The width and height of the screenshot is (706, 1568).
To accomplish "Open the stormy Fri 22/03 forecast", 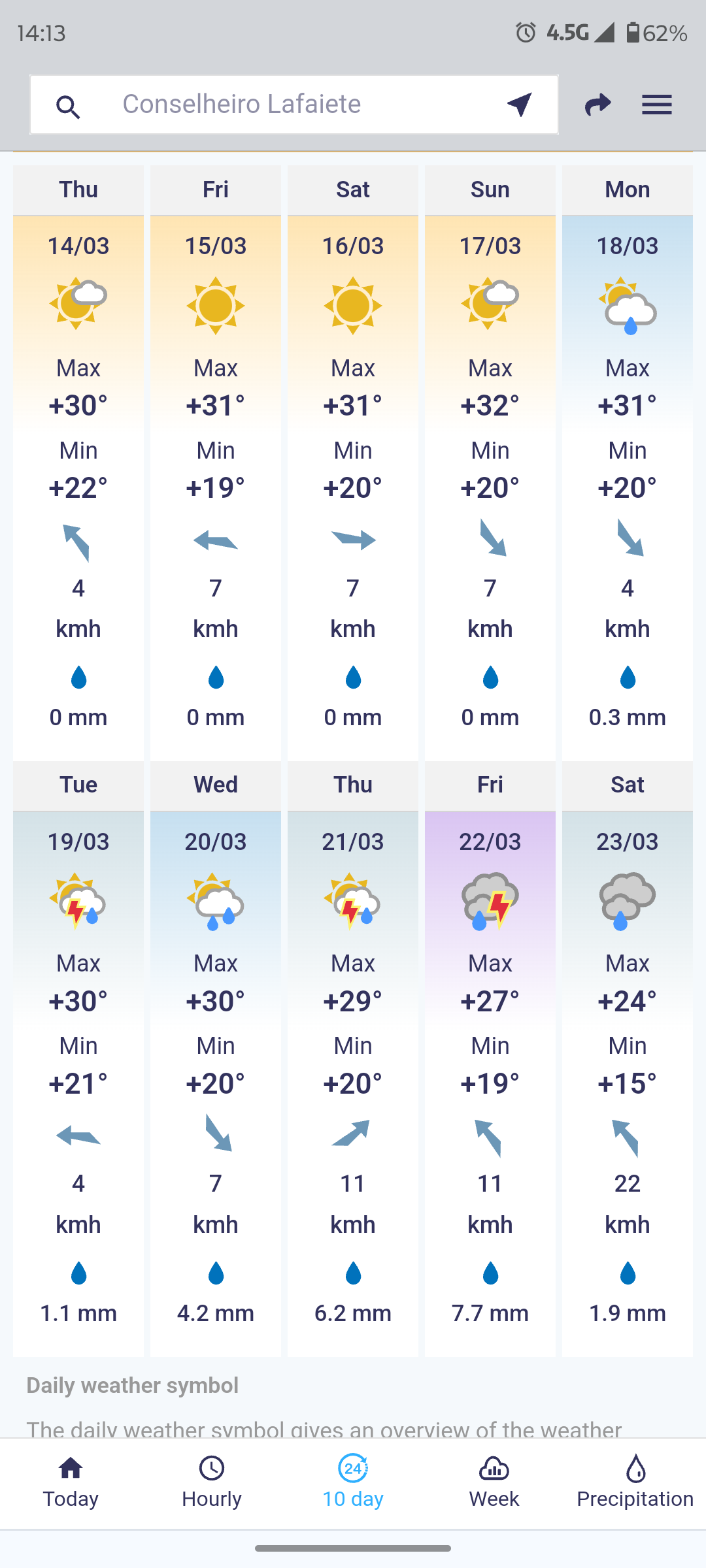I will [x=490, y=1058].
